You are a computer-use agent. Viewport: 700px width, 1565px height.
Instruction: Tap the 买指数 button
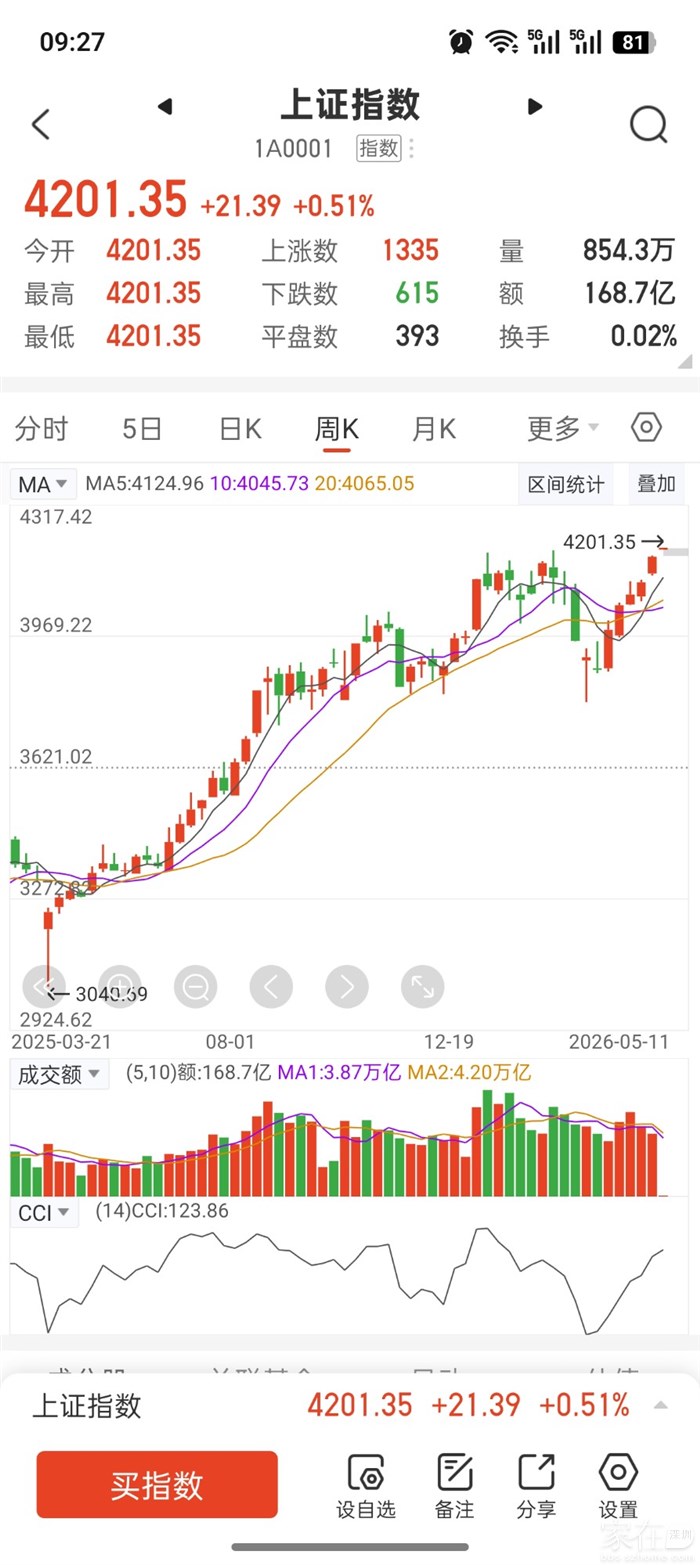pos(157,1485)
